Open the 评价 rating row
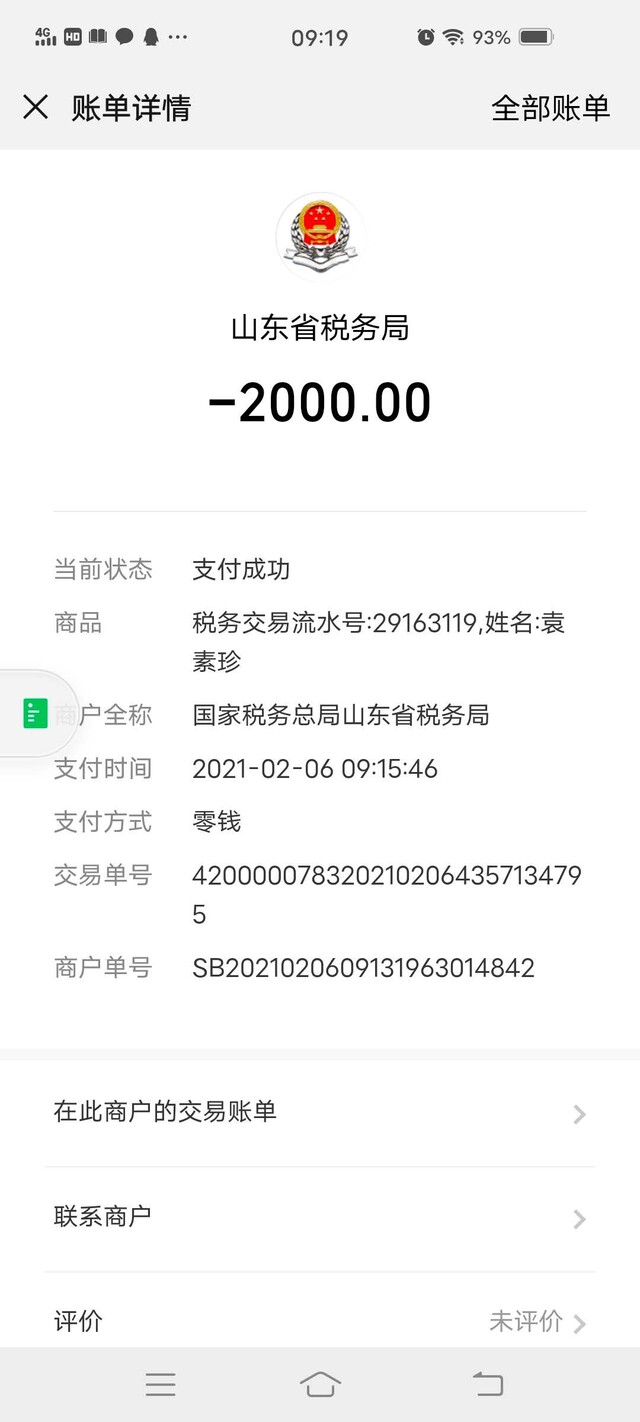Screen dimensions: 640x1422 click(x=320, y=1321)
